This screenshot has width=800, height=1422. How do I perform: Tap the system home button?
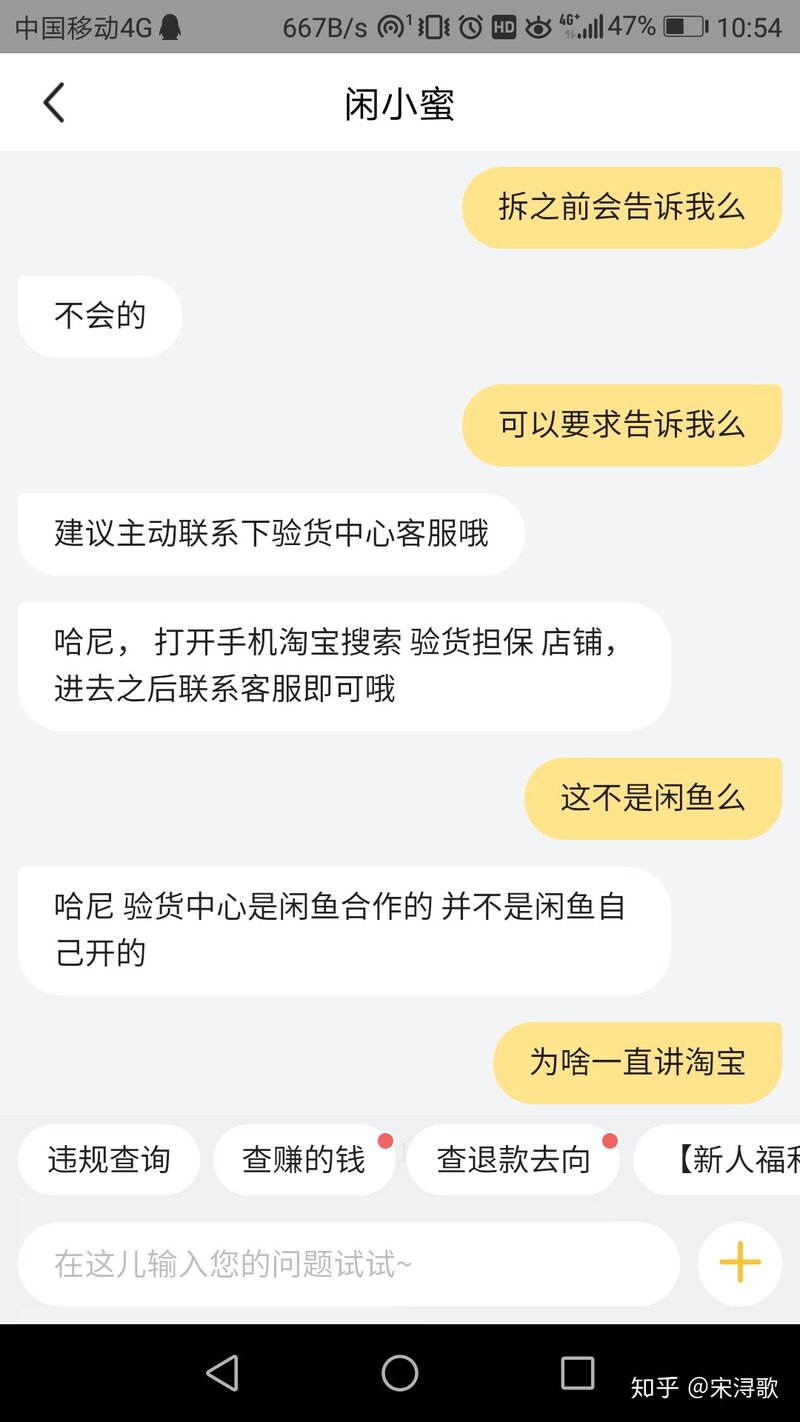[x=400, y=1373]
